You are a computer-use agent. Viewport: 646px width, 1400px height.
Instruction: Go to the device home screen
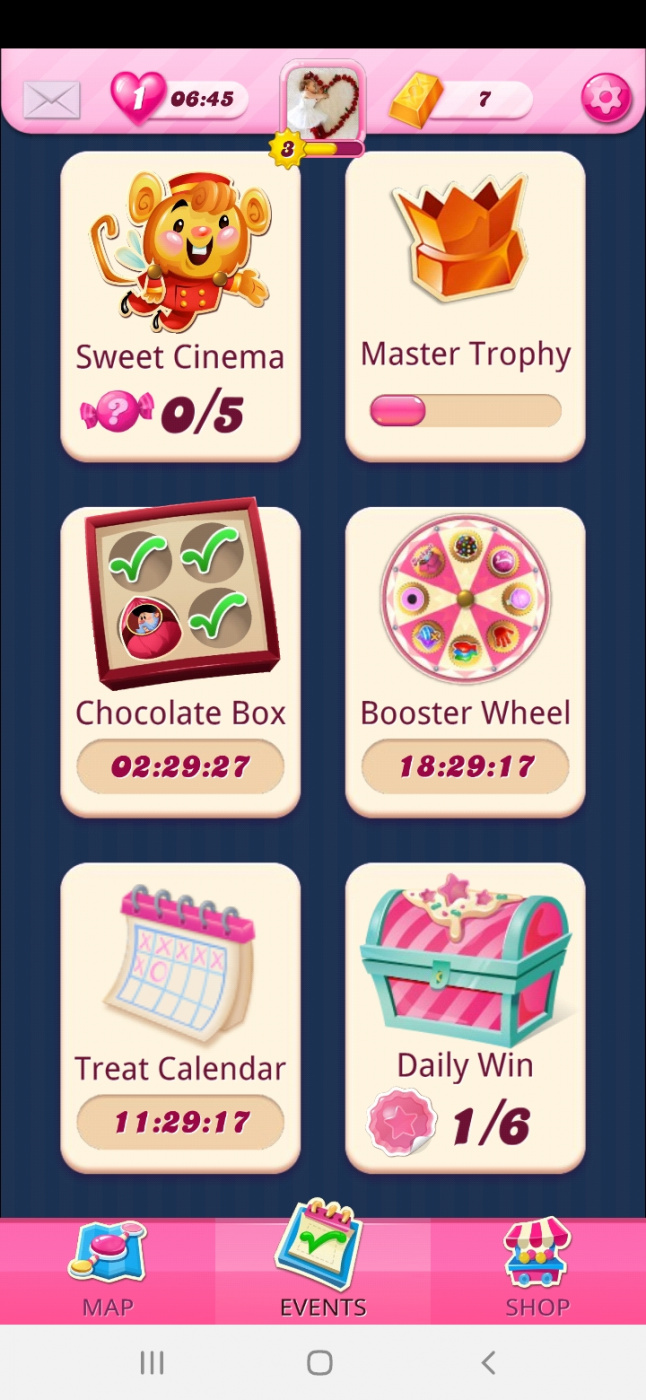click(320, 1362)
